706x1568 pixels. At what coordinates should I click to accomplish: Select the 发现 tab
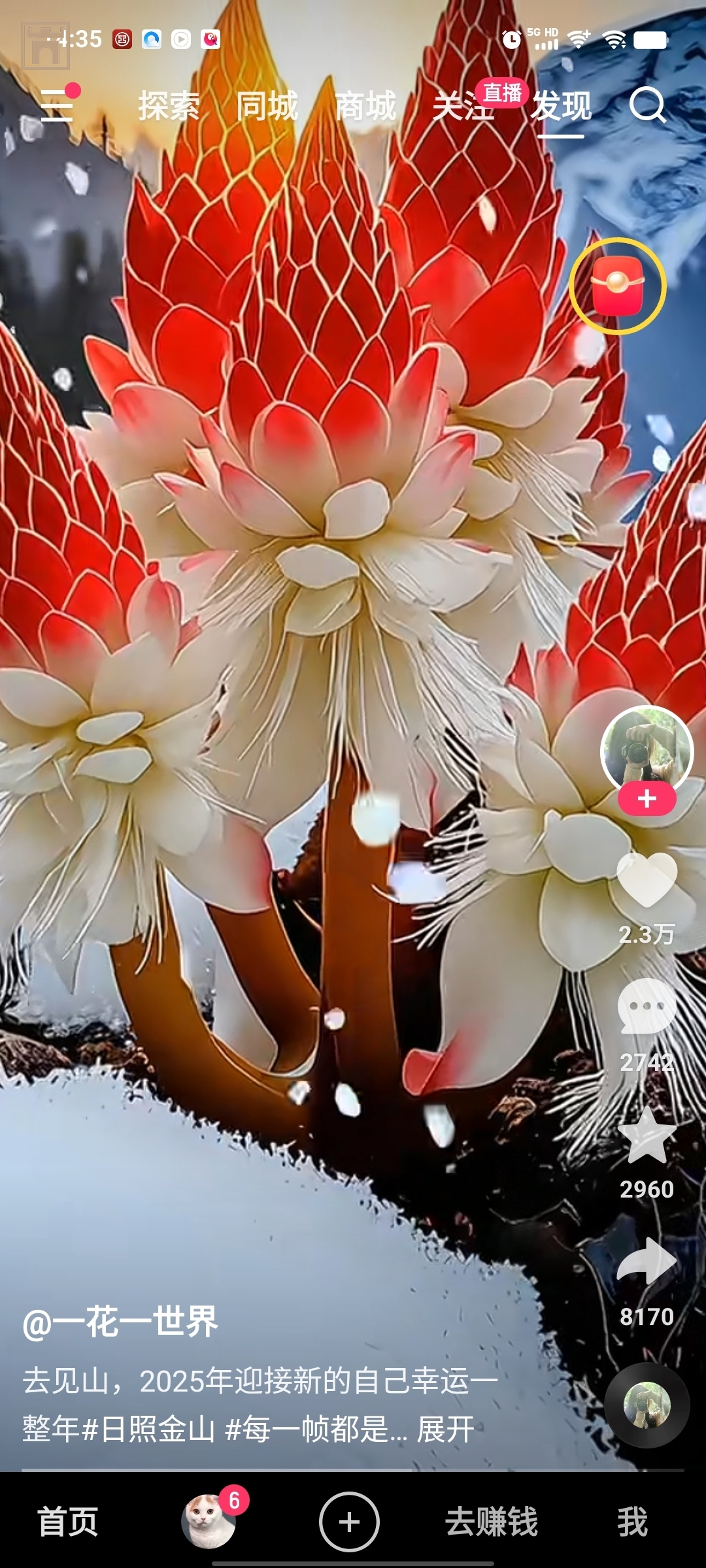tap(561, 106)
